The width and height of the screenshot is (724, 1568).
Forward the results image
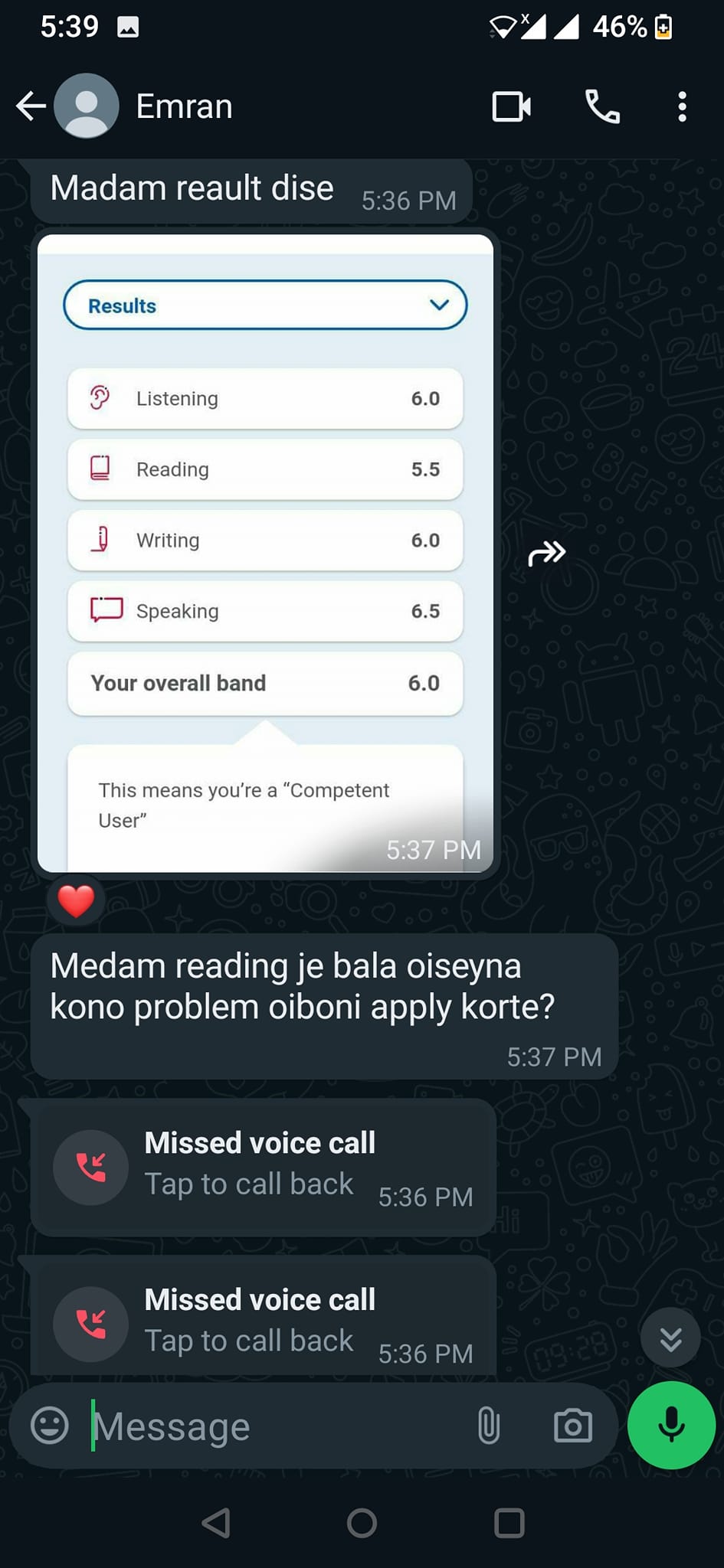(546, 553)
